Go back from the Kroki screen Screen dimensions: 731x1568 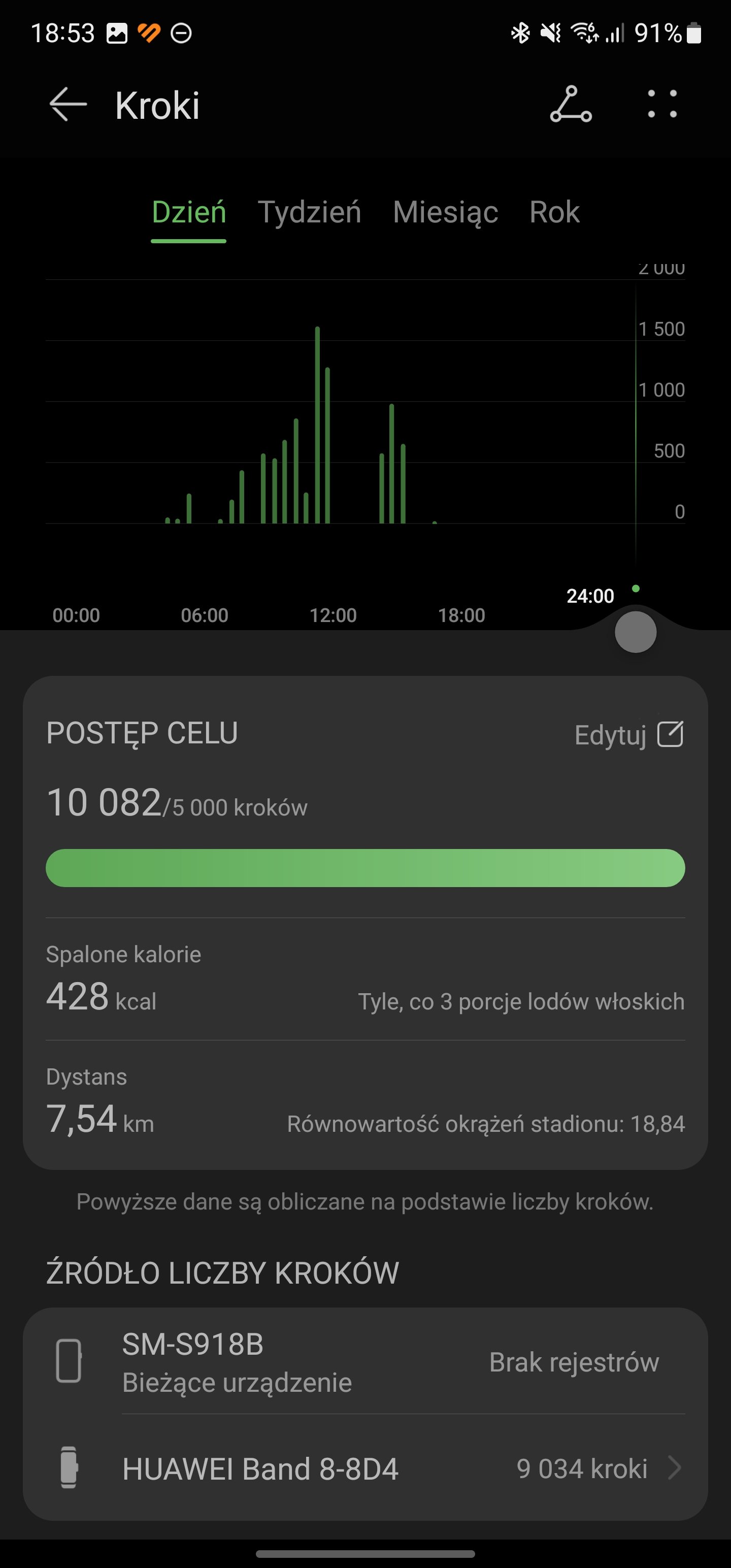(68, 105)
